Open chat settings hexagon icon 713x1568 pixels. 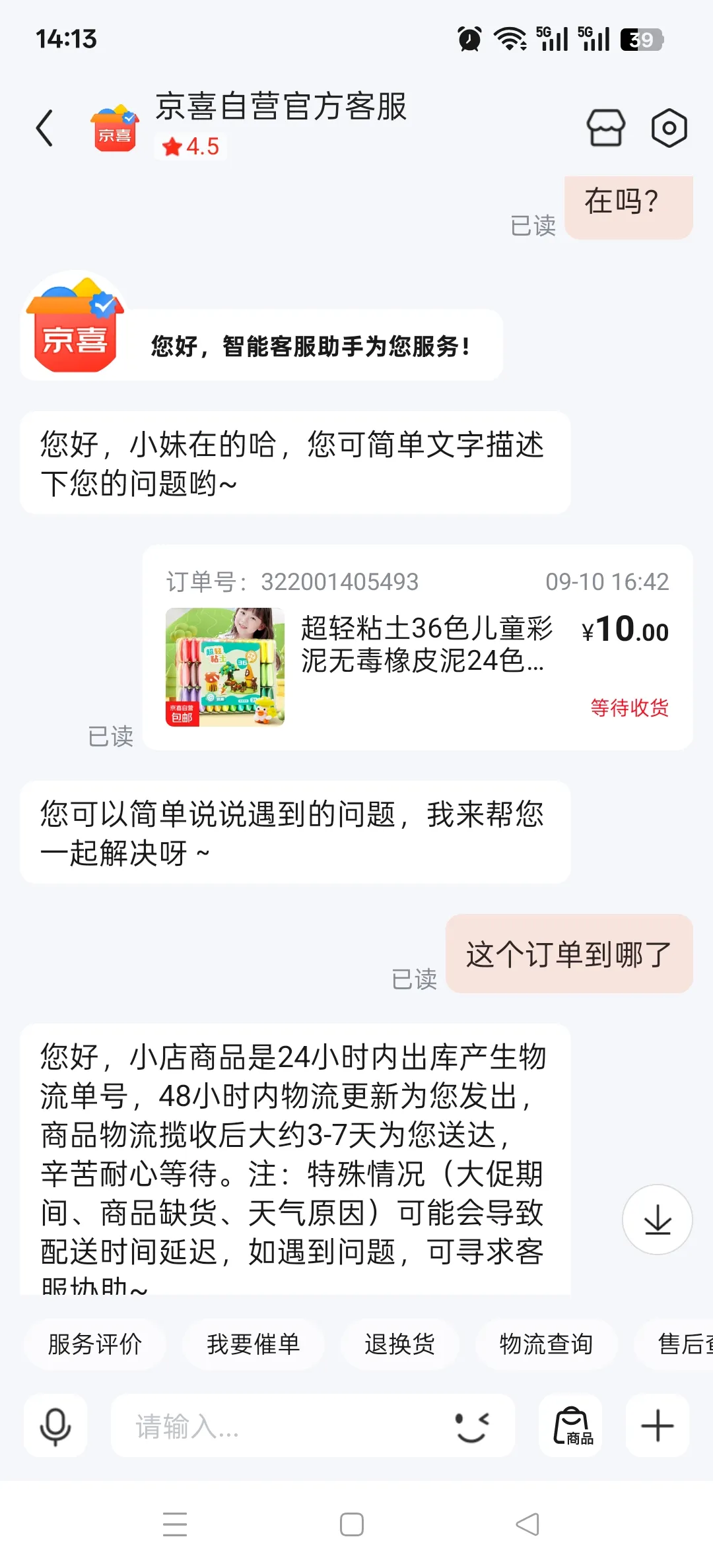click(x=669, y=127)
